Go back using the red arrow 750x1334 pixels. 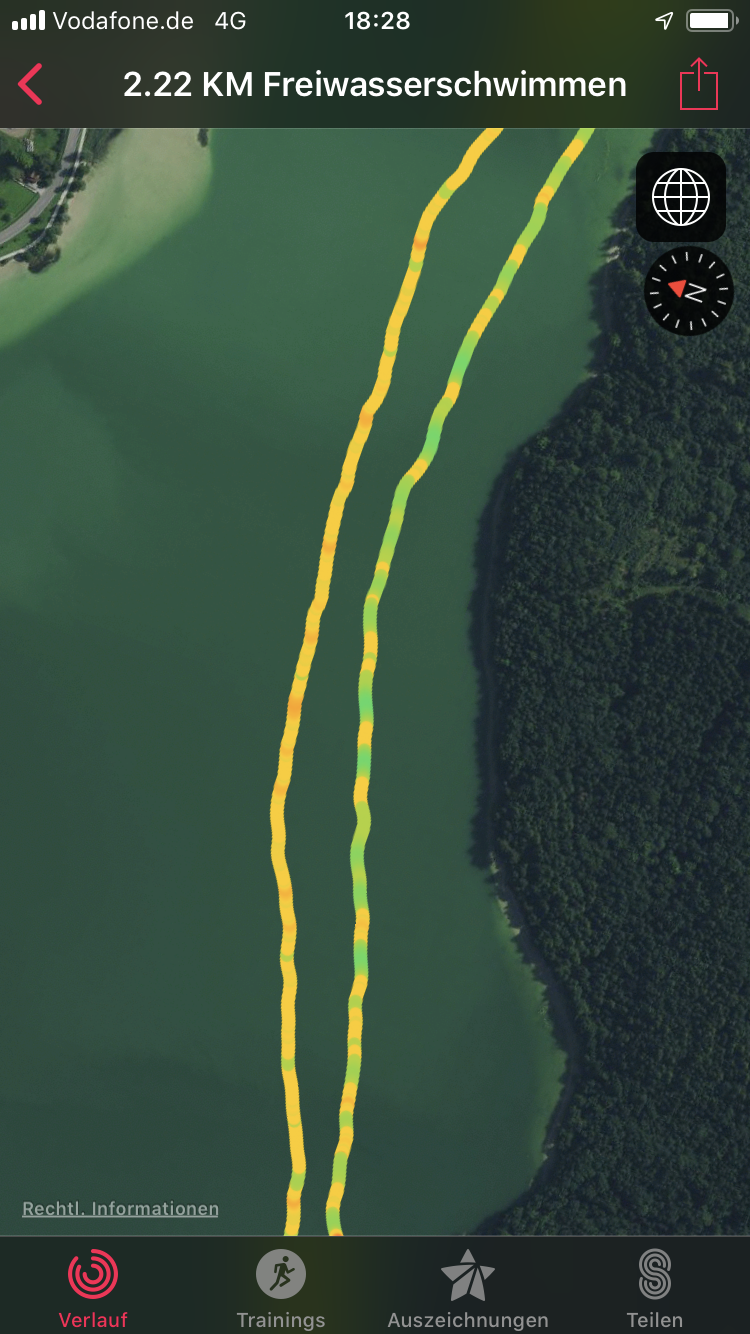coord(31,85)
